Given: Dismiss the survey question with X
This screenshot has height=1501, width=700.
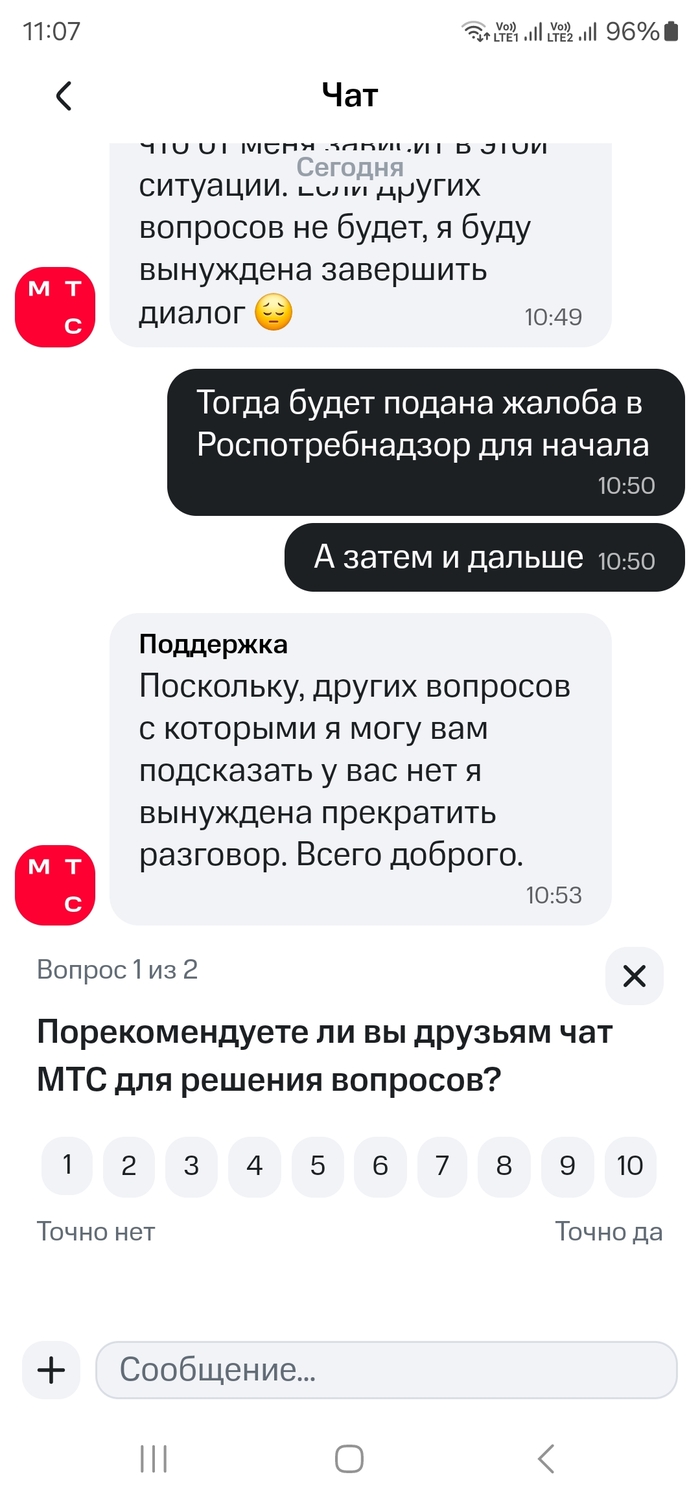Looking at the screenshot, I should coord(634,976).
